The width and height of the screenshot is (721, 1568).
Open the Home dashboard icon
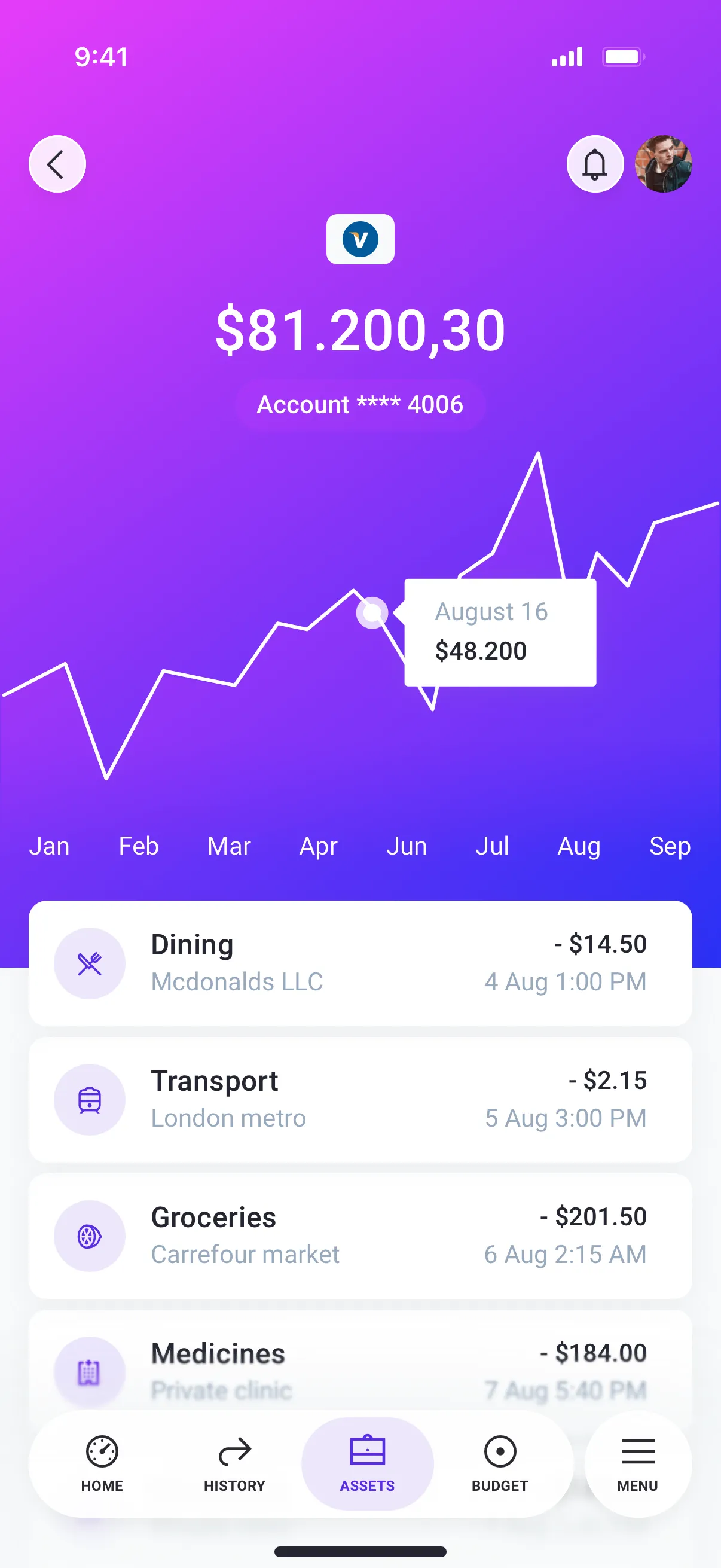click(x=102, y=1451)
